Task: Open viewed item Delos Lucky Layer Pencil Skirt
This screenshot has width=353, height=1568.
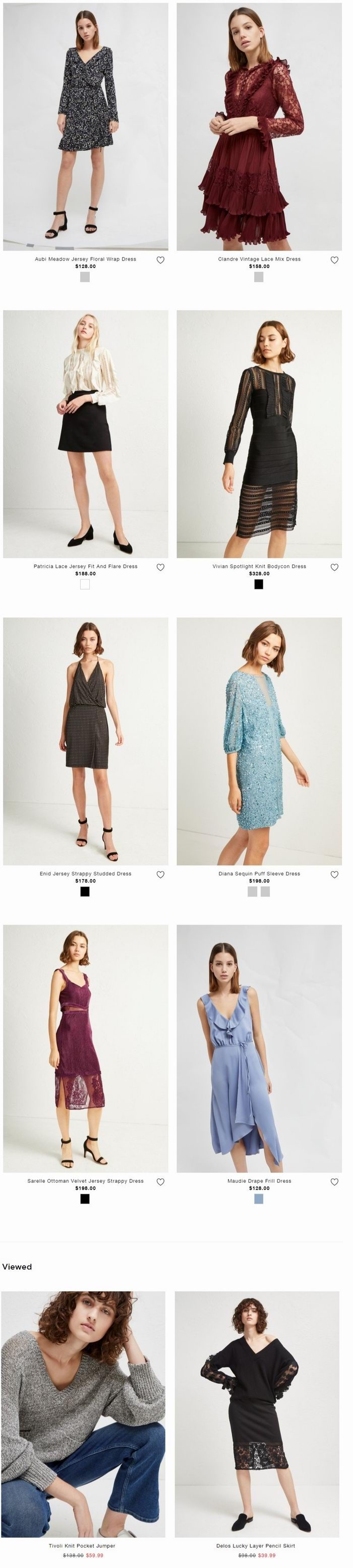Action: pos(255,1545)
